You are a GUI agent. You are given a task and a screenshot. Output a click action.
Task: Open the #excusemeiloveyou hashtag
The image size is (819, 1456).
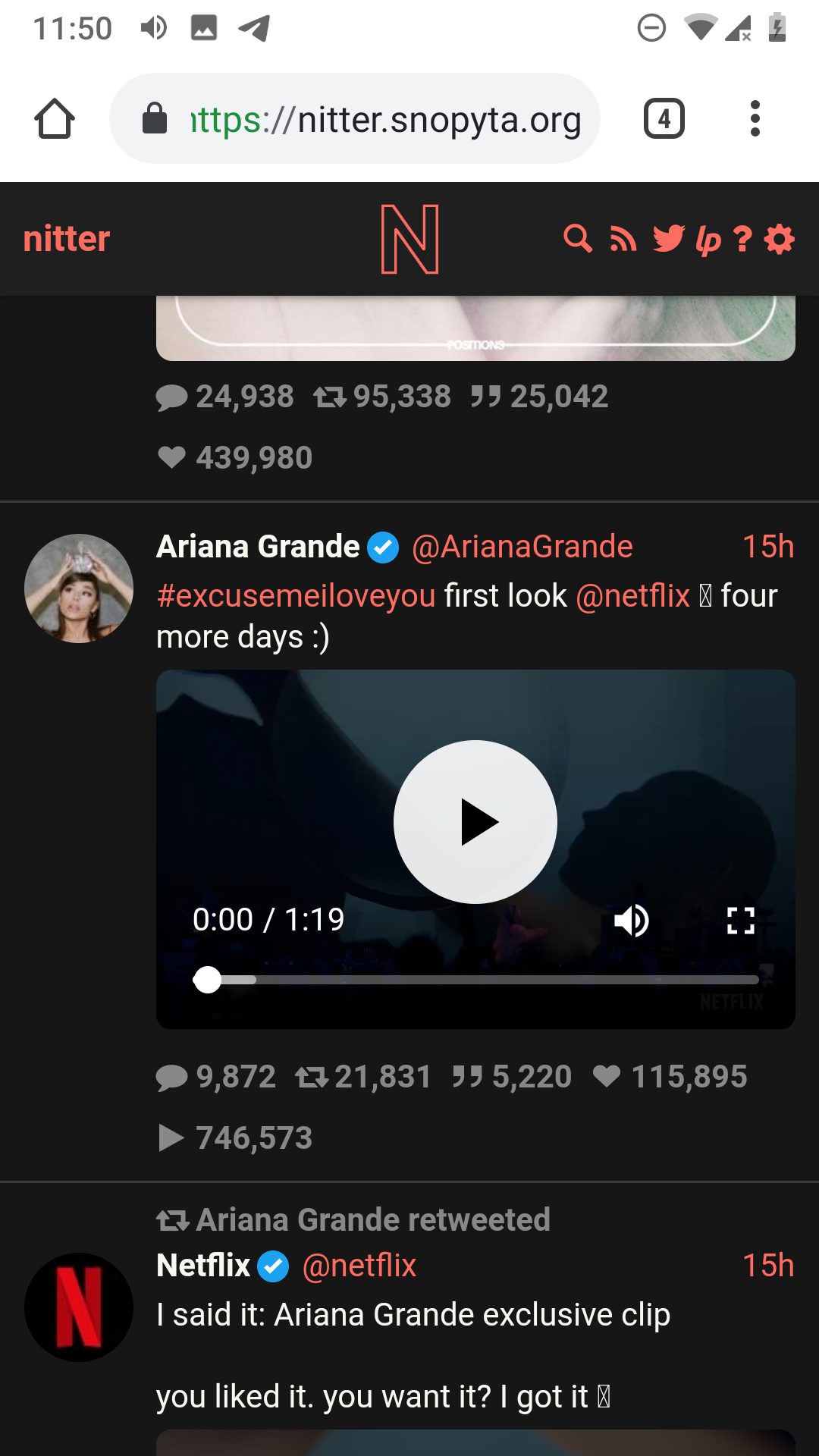[x=296, y=596]
